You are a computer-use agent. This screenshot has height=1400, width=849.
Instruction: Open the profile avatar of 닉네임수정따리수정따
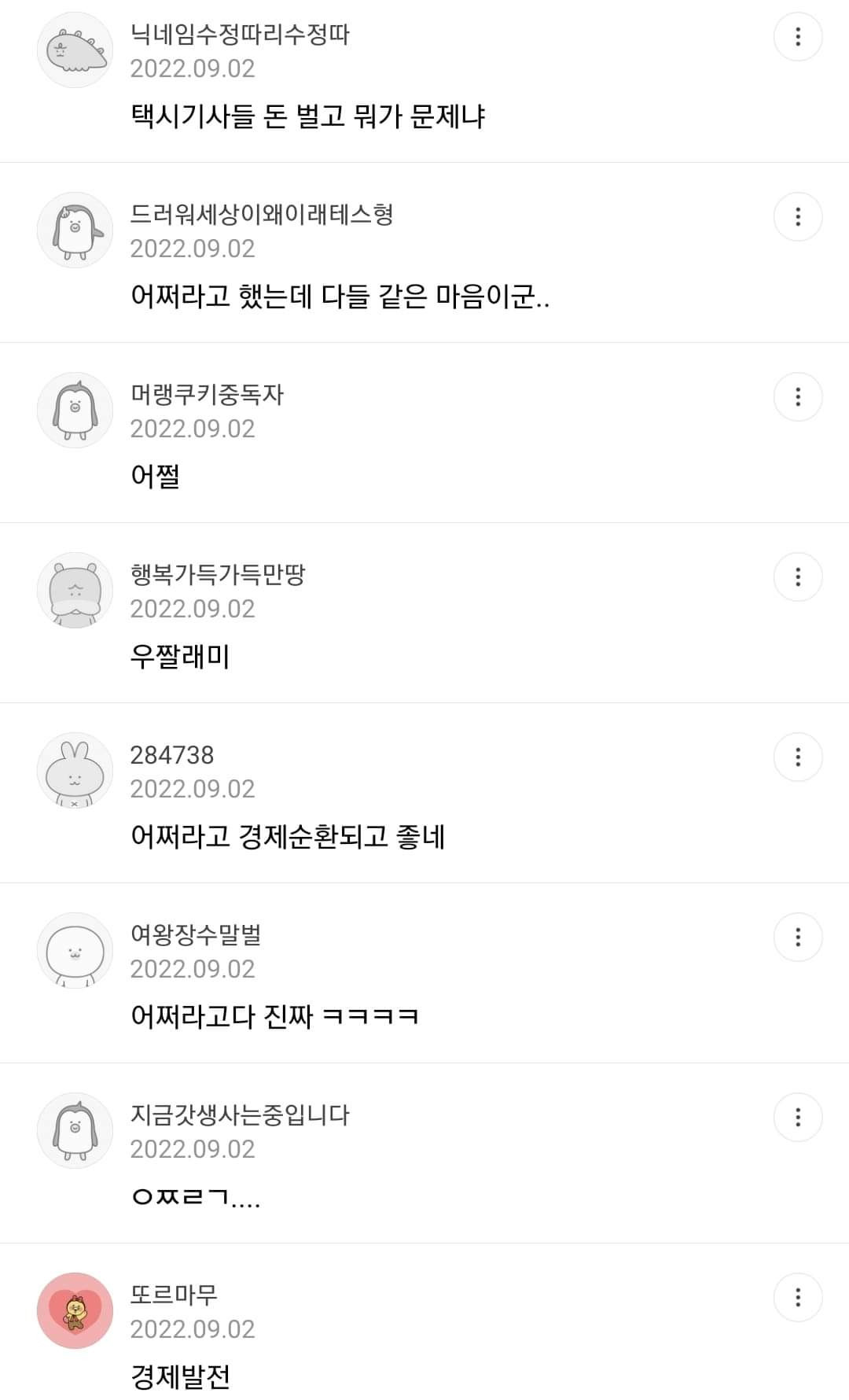click(x=75, y=50)
